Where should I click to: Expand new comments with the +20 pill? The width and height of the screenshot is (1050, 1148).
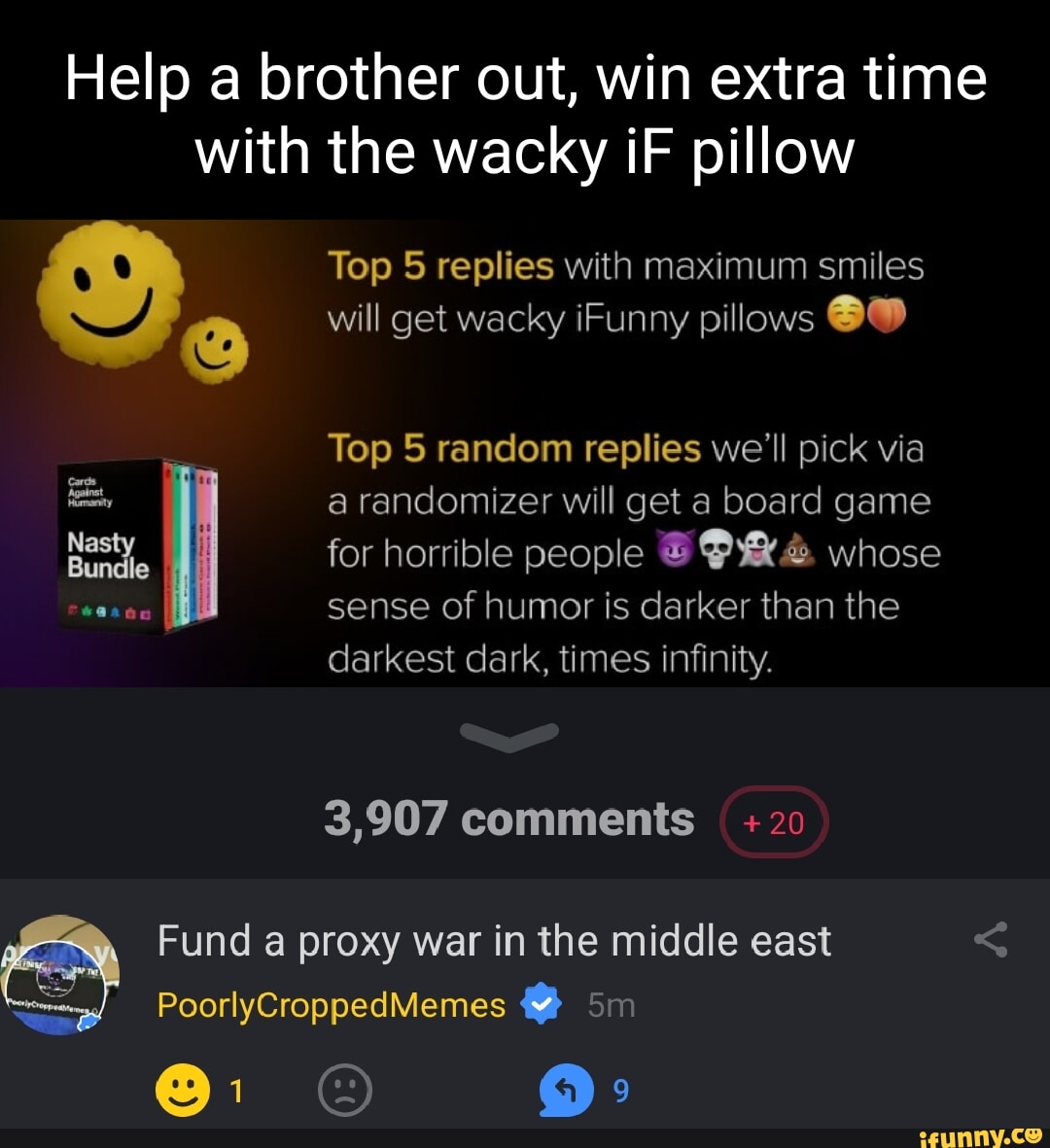point(773,821)
